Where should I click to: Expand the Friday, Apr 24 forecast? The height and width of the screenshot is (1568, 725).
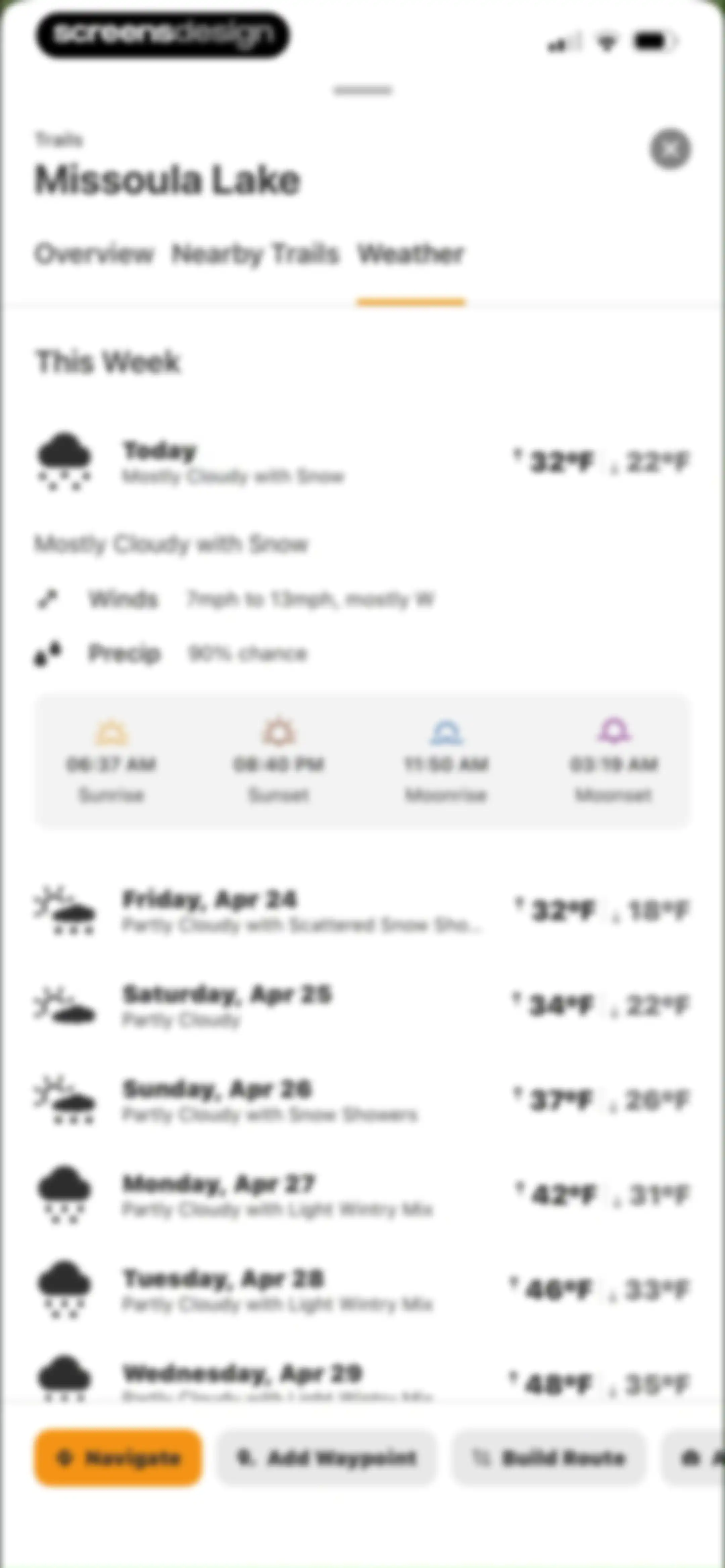coord(362,911)
